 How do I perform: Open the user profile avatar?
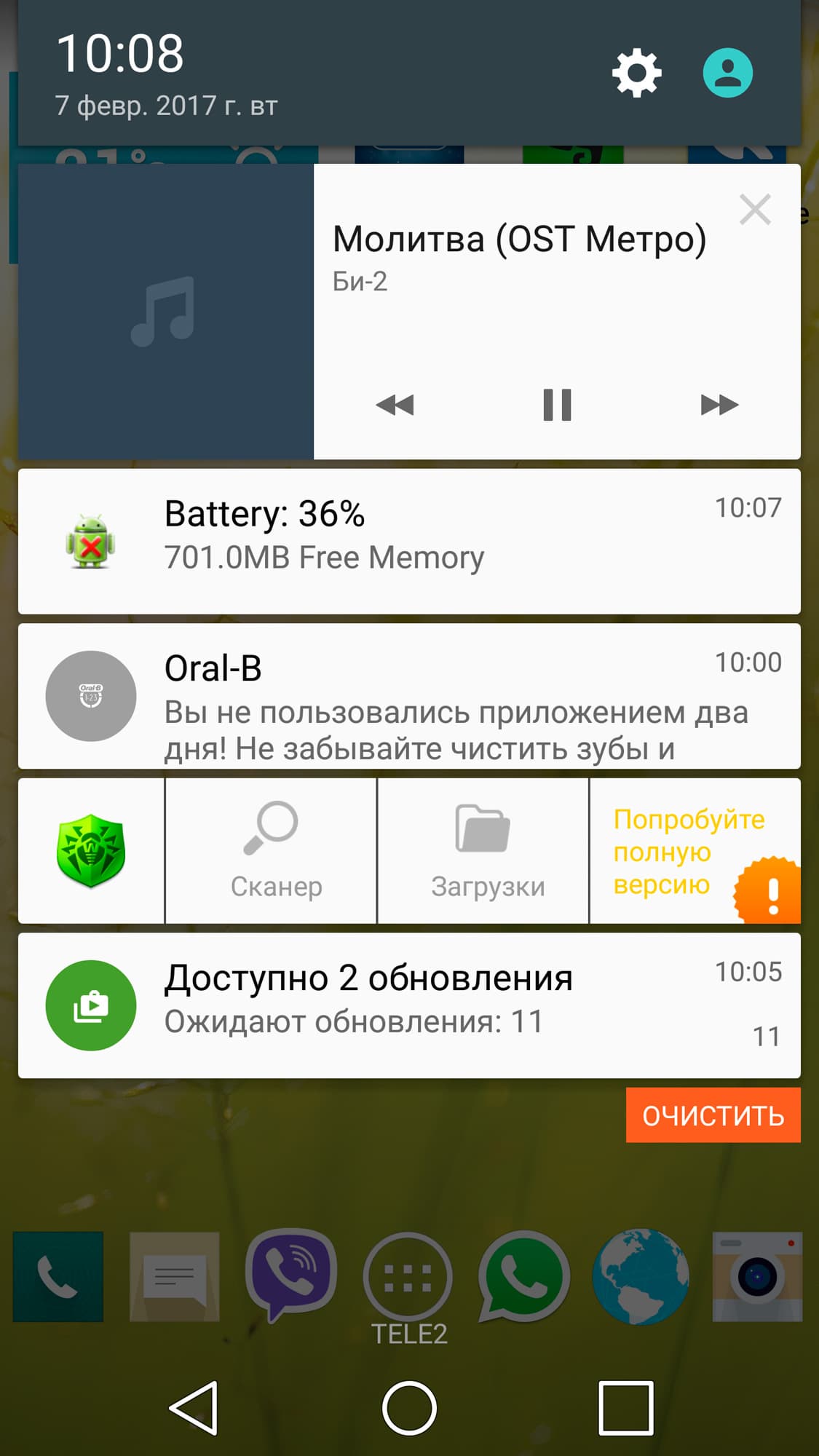click(x=727, y=73)
